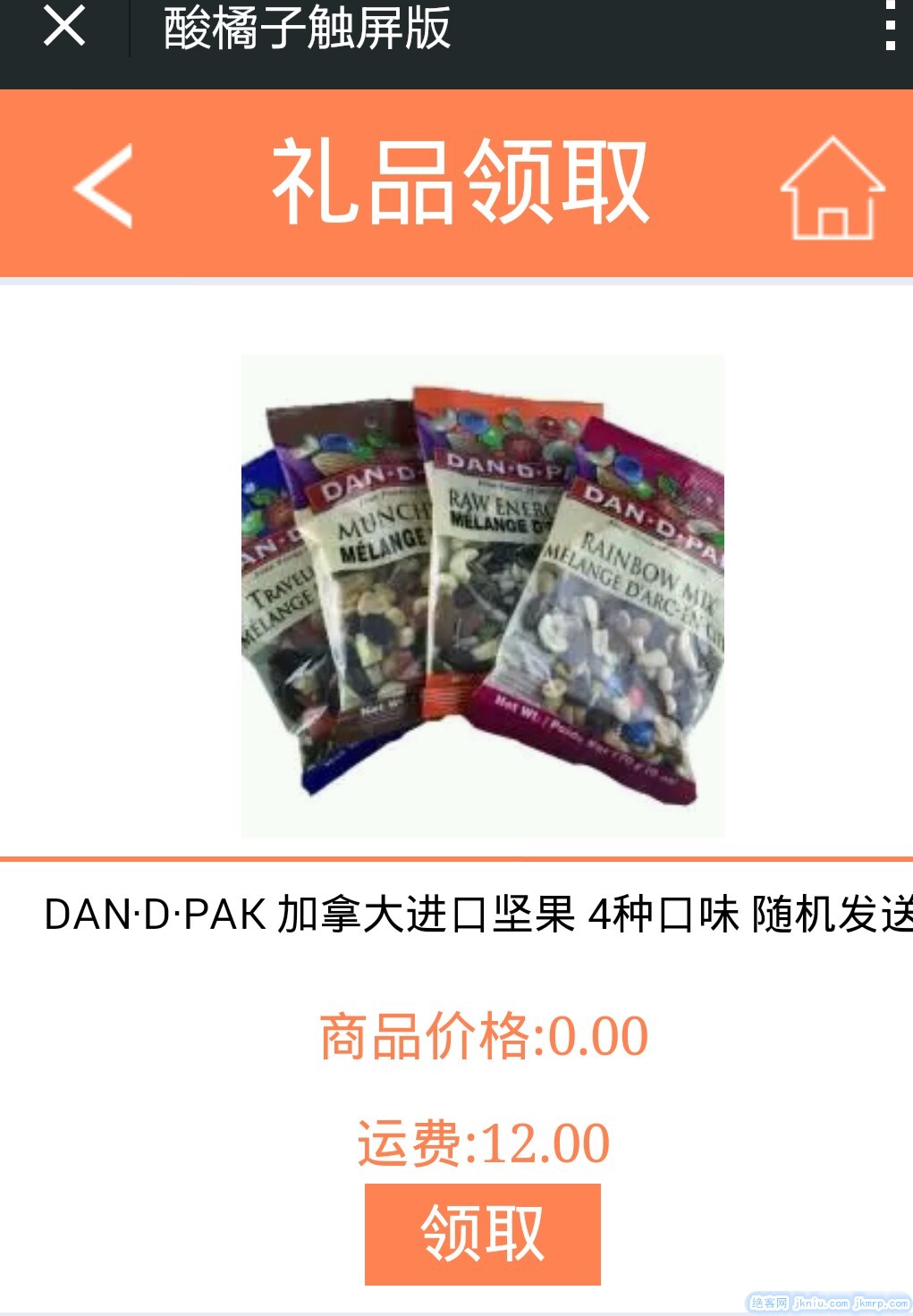
Task: Open the three-dot overflow menu
Action: click(889, 26)
